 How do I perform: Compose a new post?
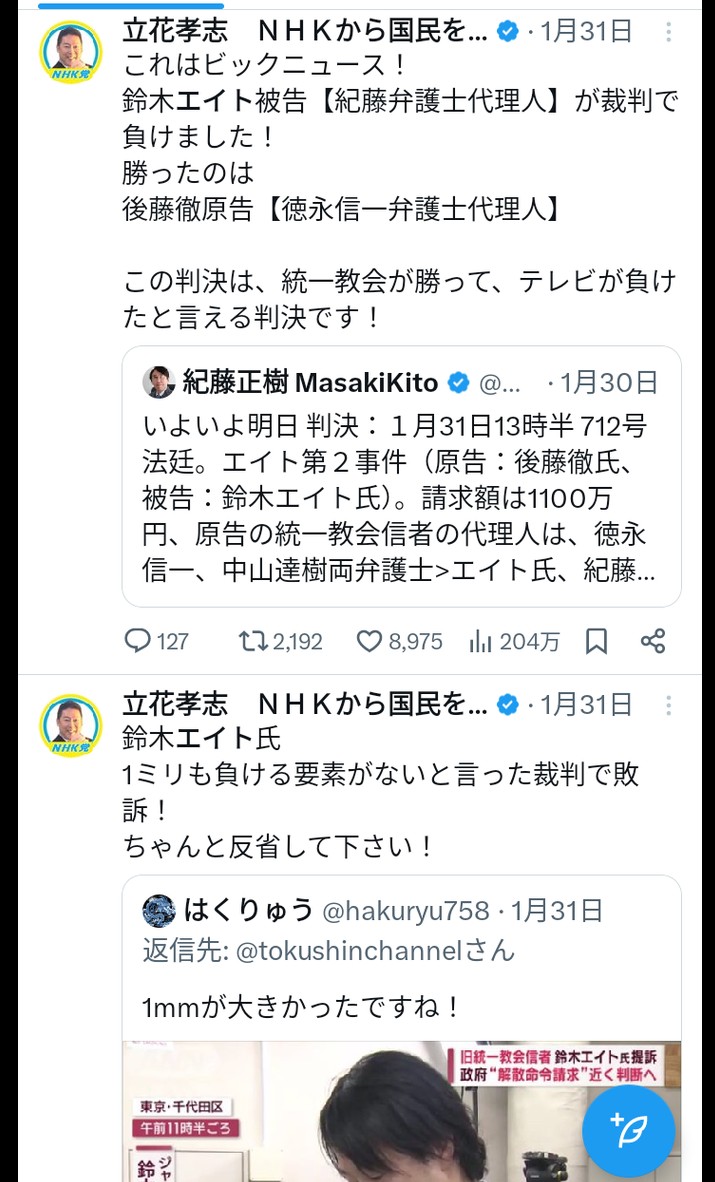click(629, 1129)
